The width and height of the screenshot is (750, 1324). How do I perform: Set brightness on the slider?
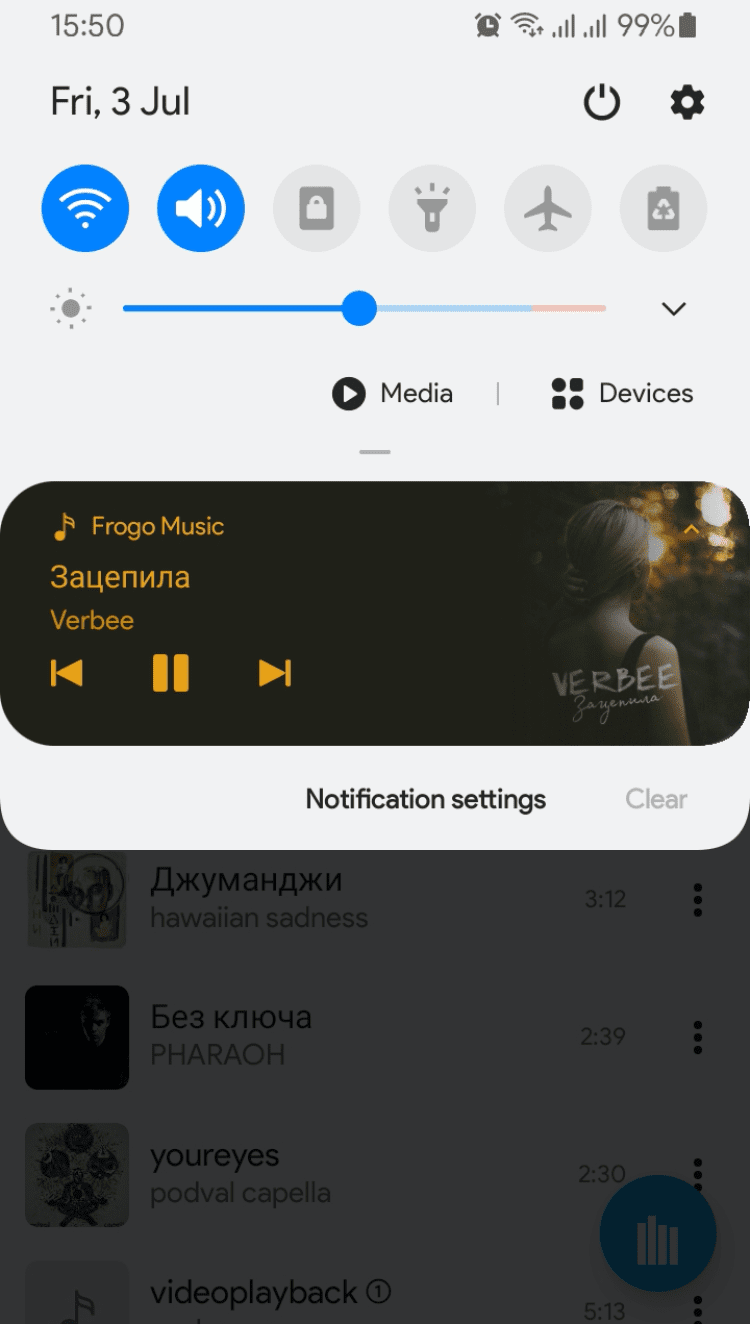359,309
